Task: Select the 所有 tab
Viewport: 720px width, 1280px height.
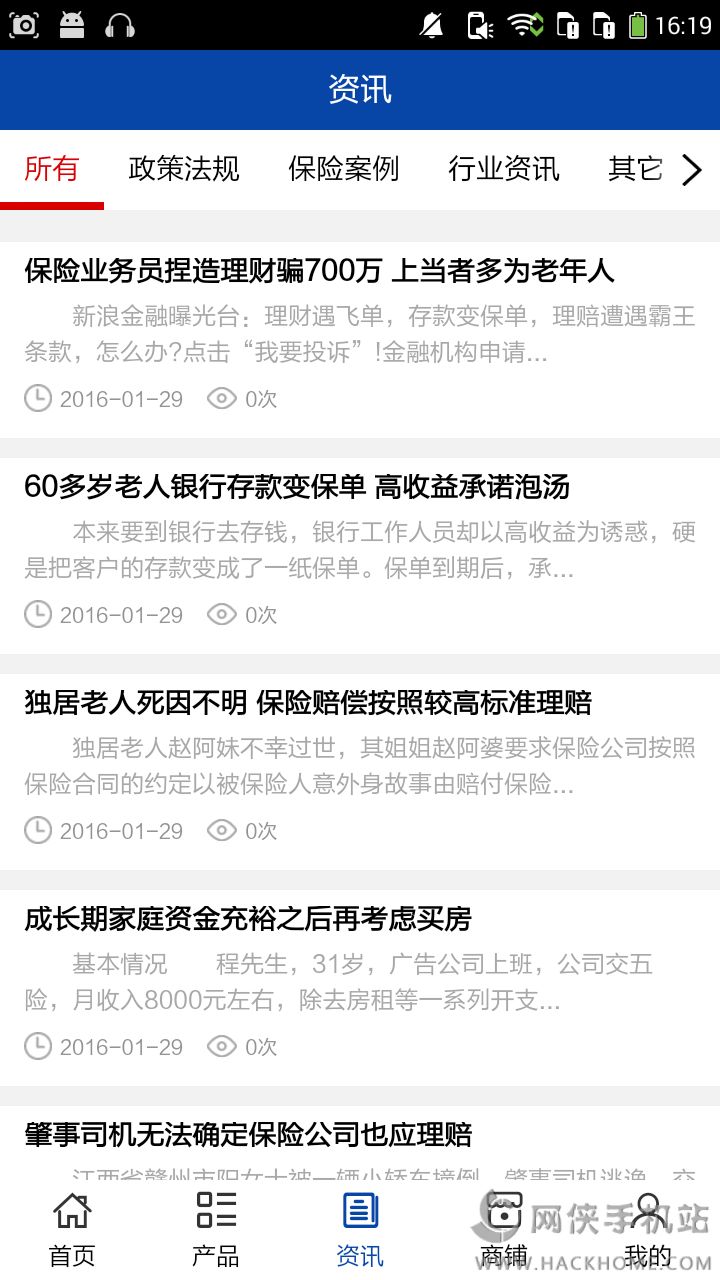Action: tap(51, 169)
